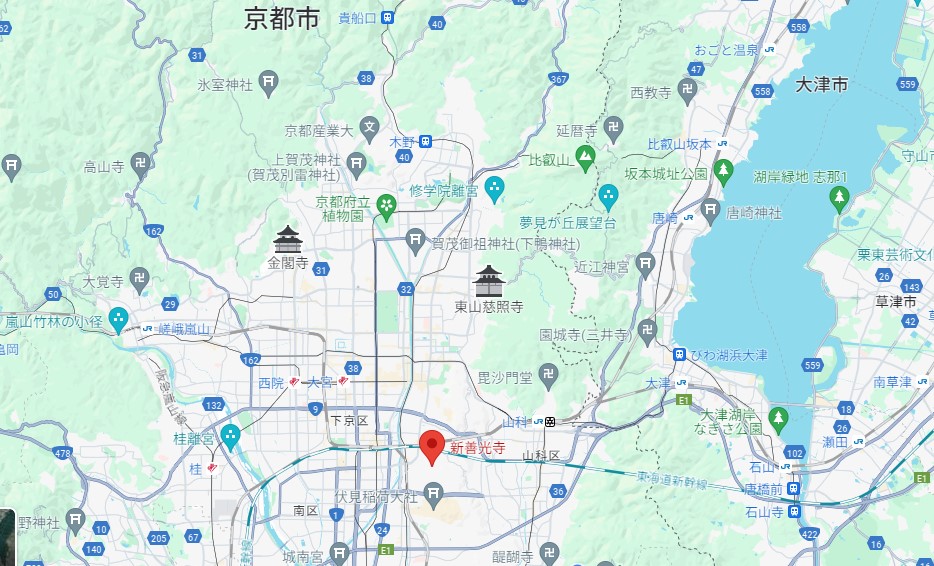Open 京都府立植物園 garden marker
The image size is (934, 566).
click(x=386, y=207)
